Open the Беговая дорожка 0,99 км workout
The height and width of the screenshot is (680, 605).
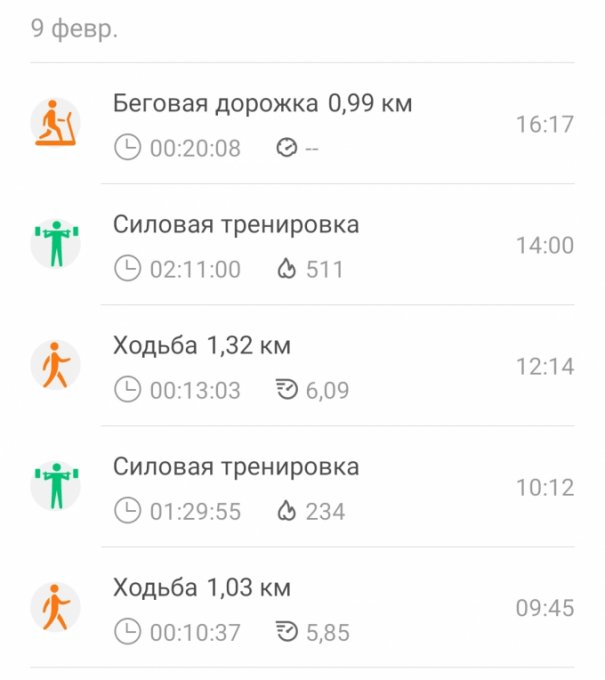262,104
